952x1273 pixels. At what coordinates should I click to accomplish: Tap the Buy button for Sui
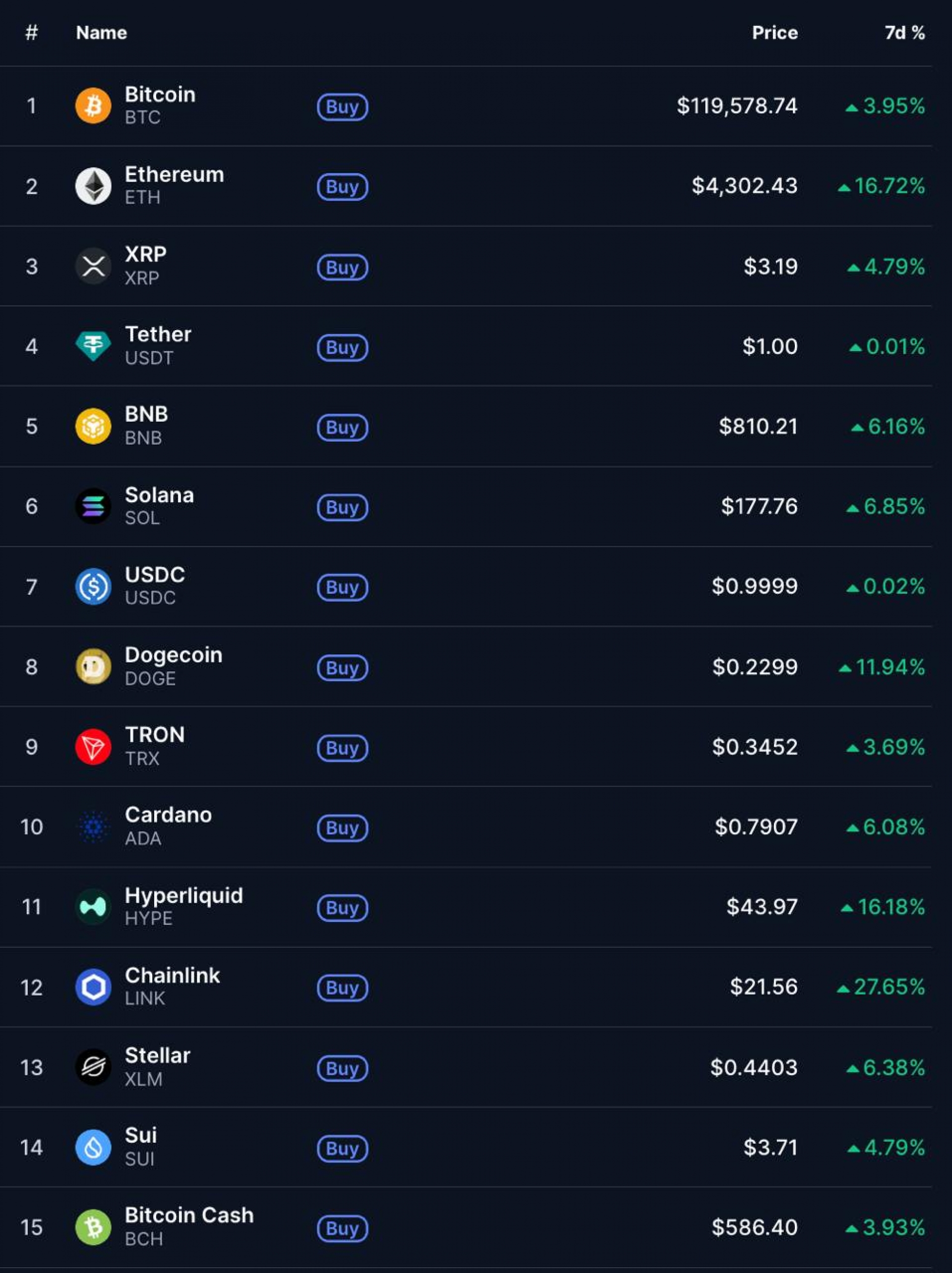point(342,1148)
